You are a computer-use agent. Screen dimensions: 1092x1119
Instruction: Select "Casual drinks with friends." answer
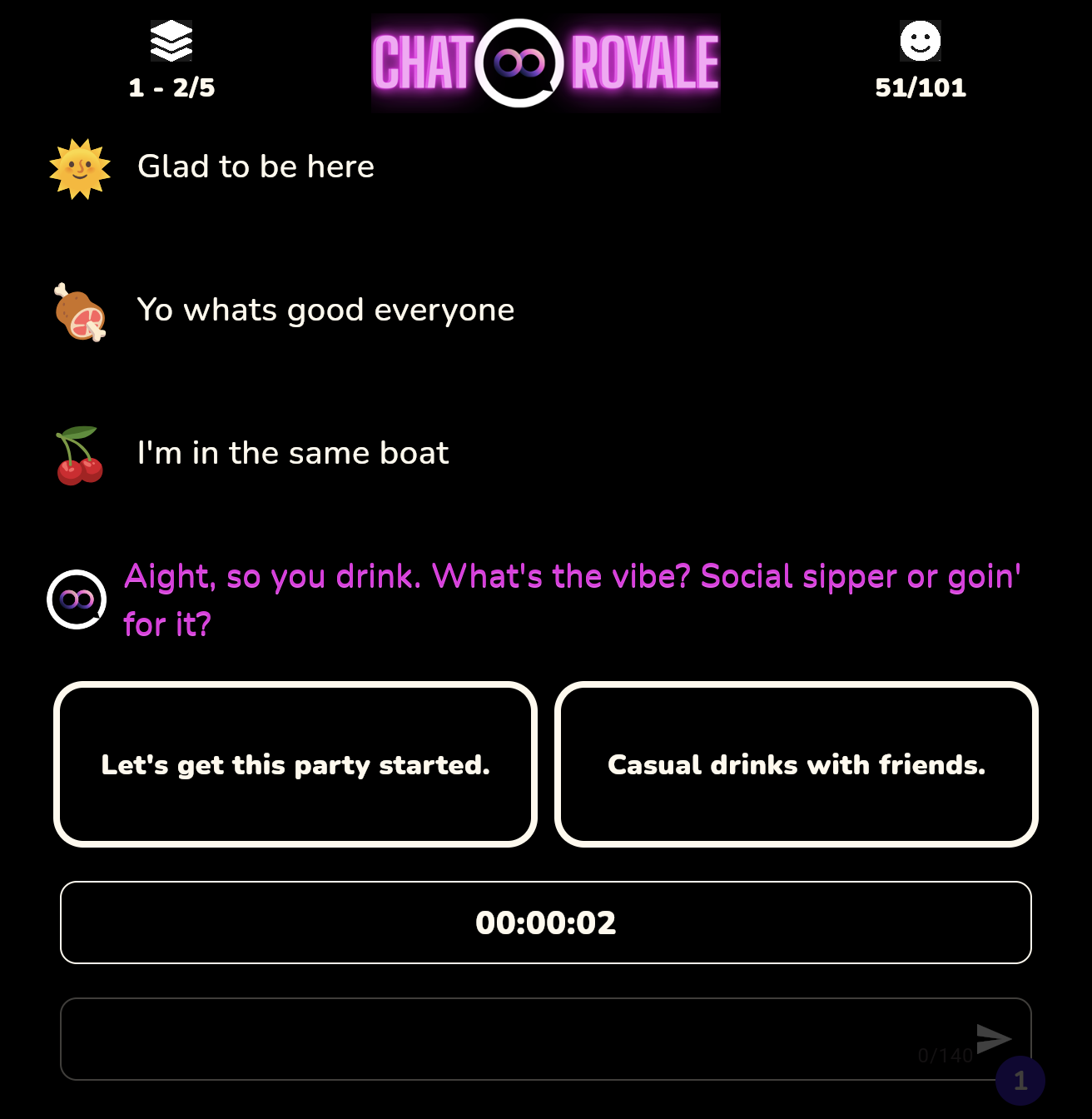tap(796, 764)
